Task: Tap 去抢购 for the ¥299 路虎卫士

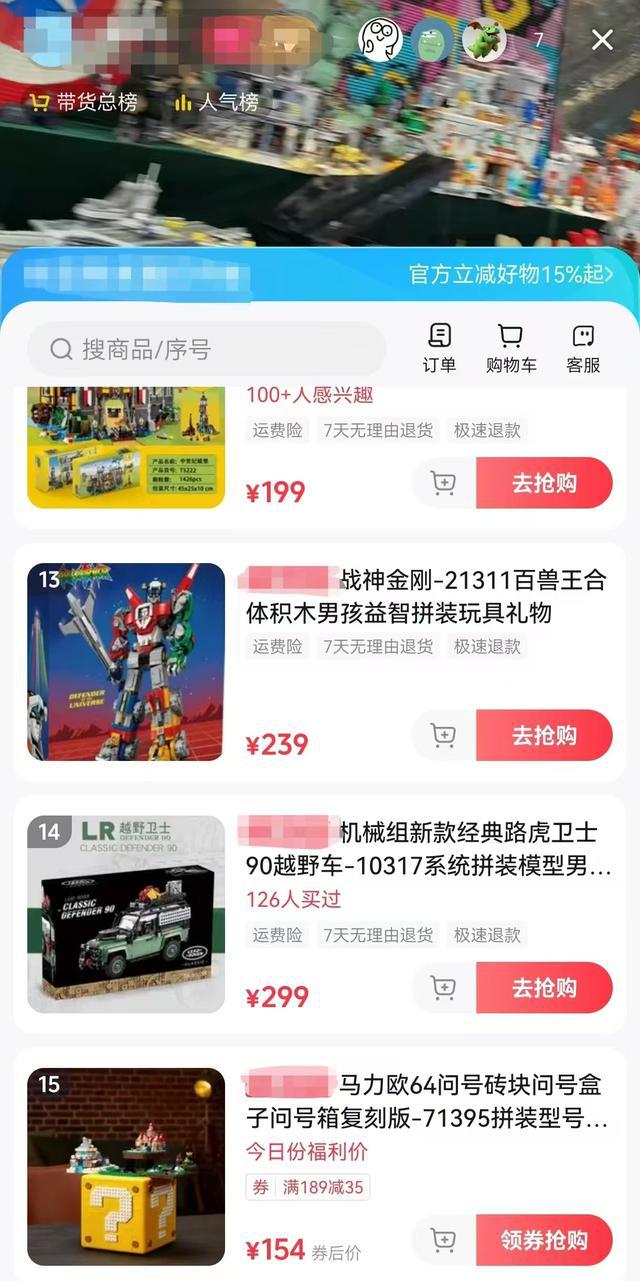Action: click(544, 988)
